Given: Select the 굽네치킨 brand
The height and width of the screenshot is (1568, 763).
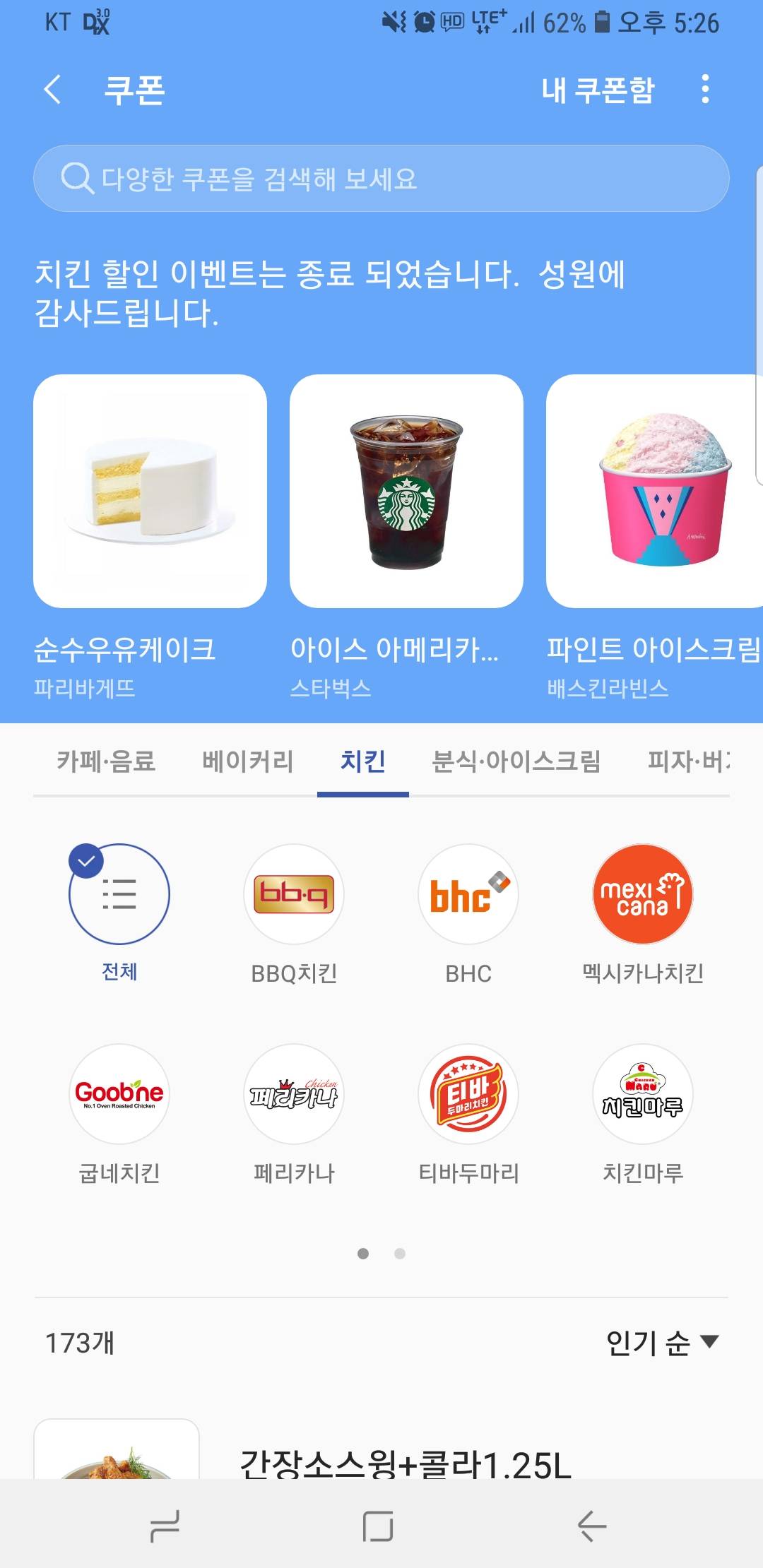Looking at the screenshot, I should (119, 1094).
